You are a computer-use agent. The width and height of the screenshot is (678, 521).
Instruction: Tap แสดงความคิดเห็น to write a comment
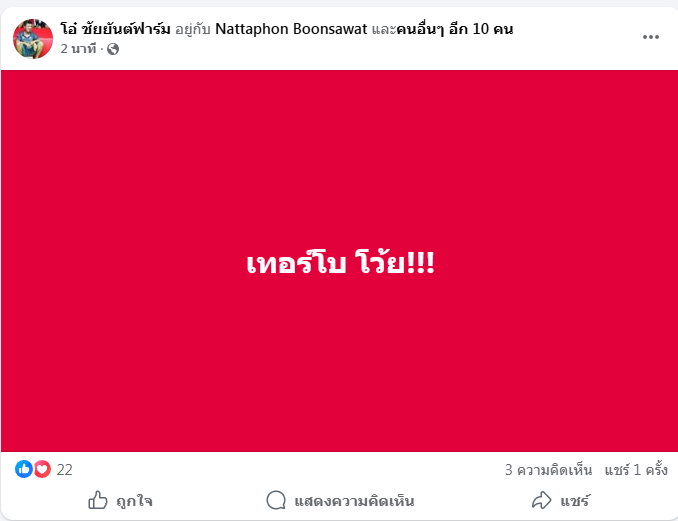tap(340, 500)
